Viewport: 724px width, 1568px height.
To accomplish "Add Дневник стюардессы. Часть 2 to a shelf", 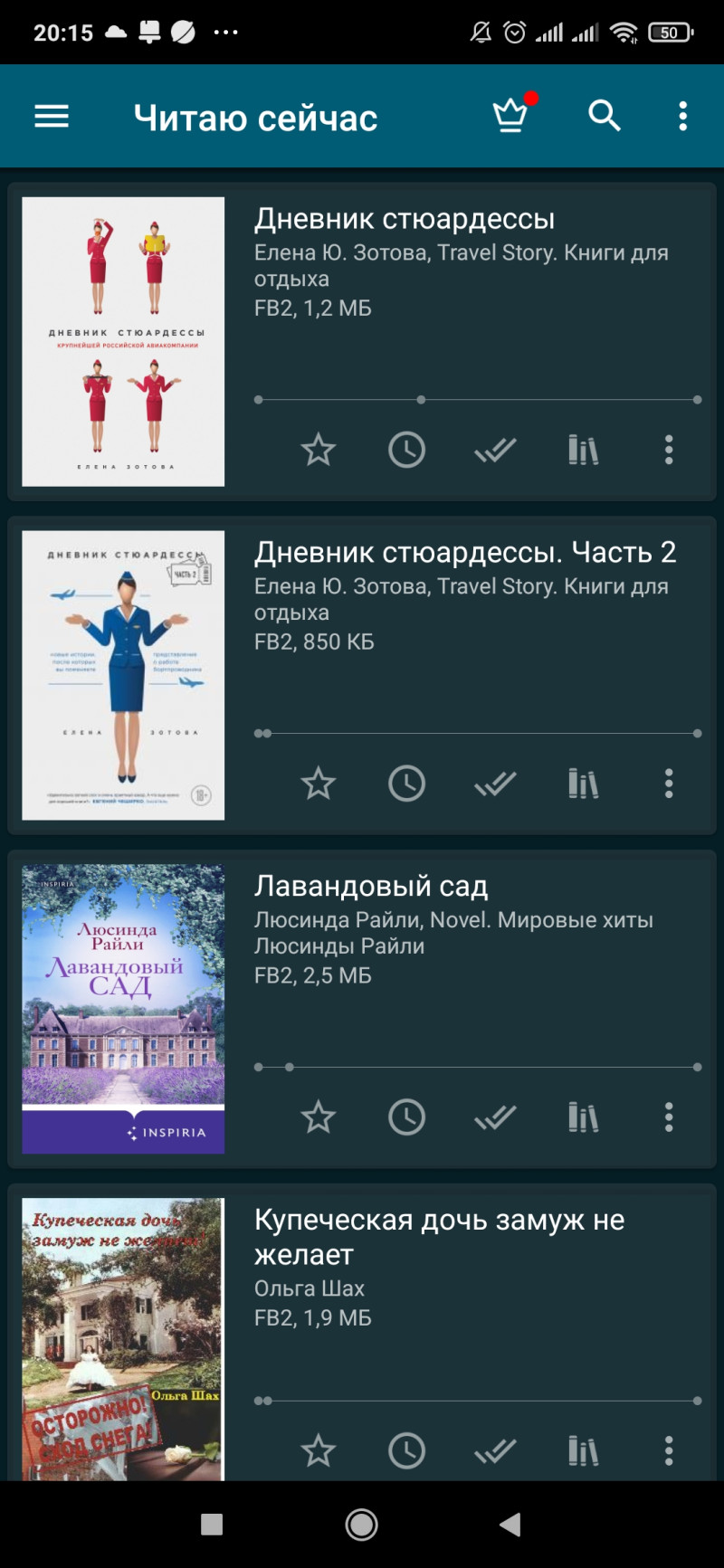I will pyautogui.click(x=583, y=784).
